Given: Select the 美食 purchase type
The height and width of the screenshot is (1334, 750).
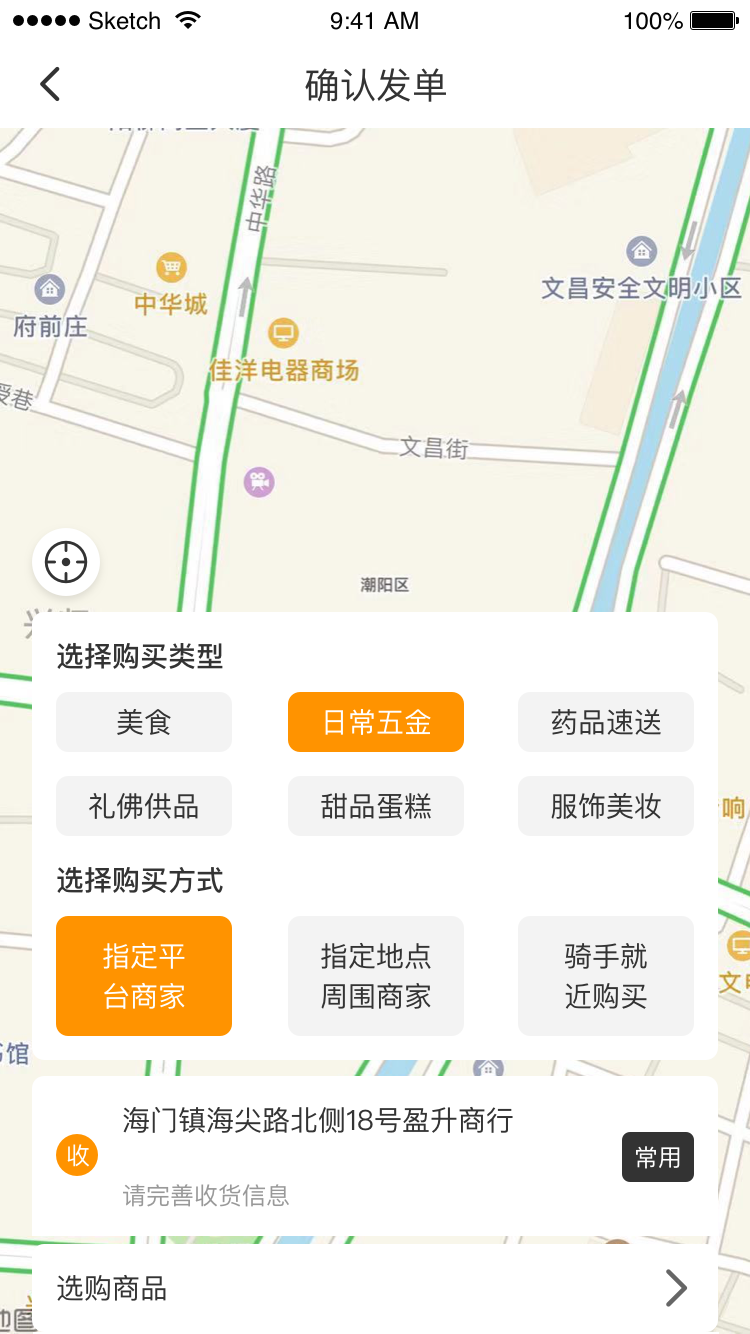Looking at the screenshot, I should (x=143, y=721).
